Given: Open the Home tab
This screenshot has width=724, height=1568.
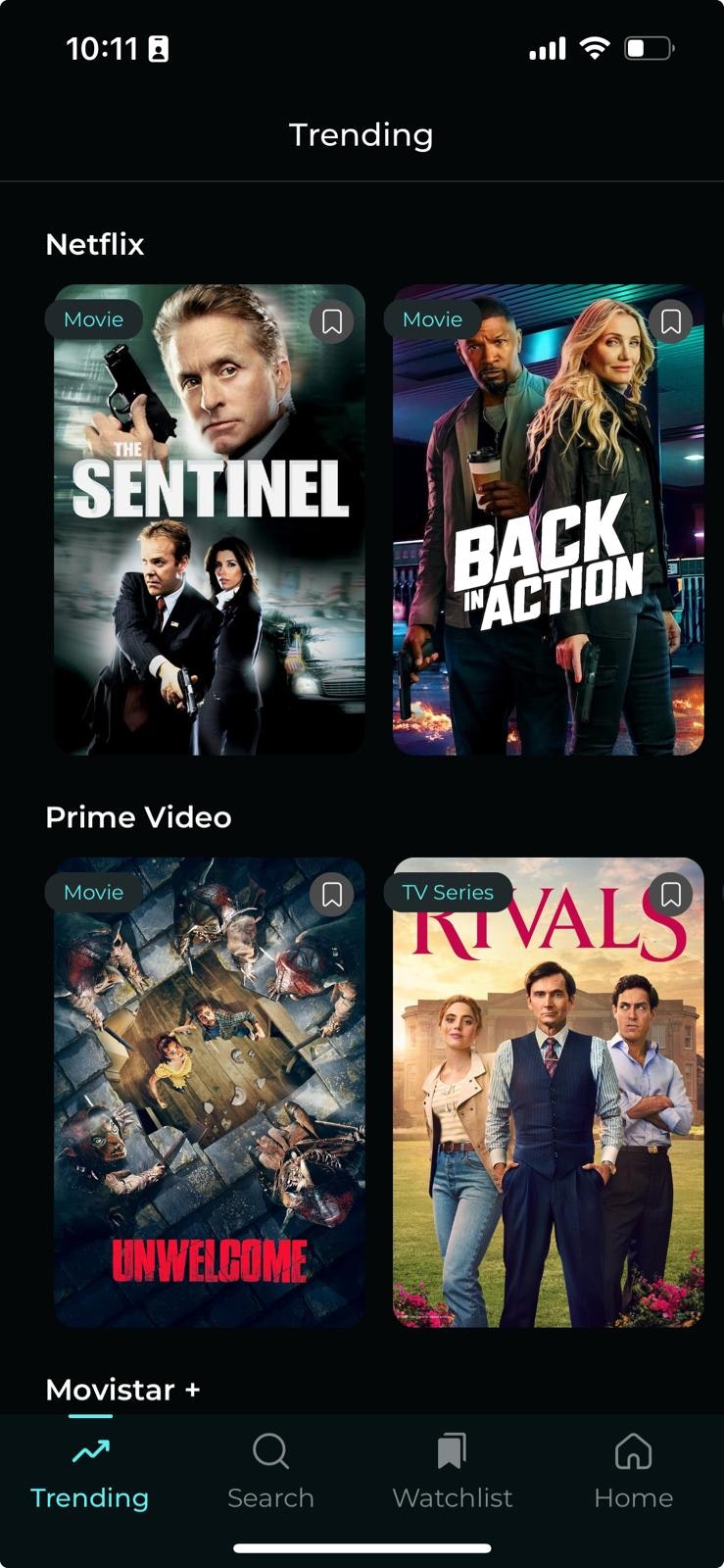Looking at the screenshot, I should [x=633, y=1472].
